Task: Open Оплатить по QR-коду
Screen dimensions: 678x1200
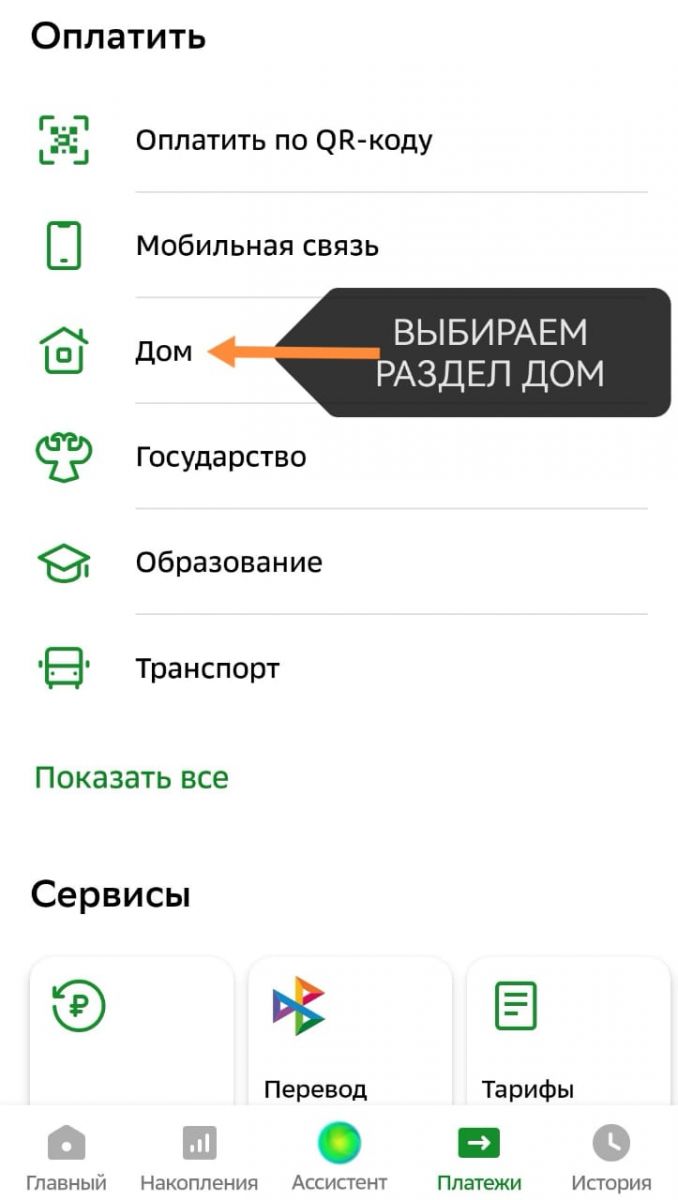Action: coord(284,140)
